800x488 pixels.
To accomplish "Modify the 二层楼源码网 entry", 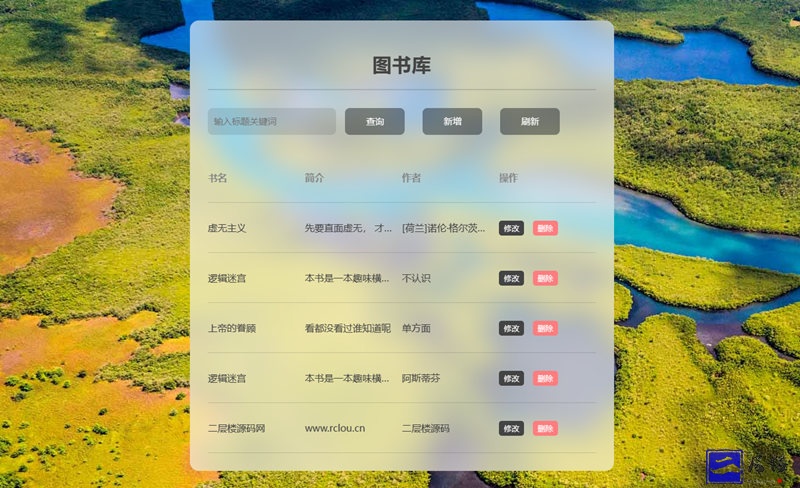I will (511, 428).
